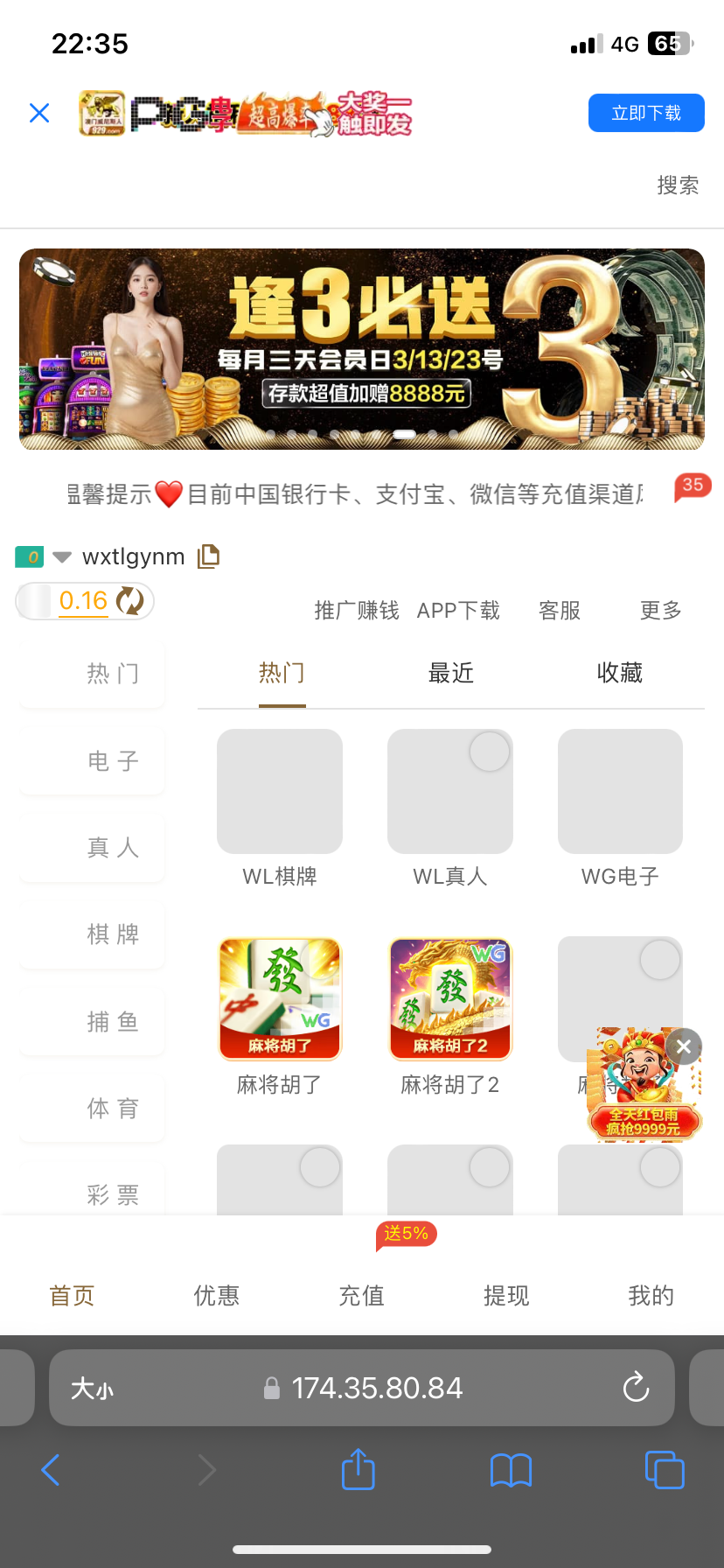
Task: Open 搜索 search
Action: [678, 185]
